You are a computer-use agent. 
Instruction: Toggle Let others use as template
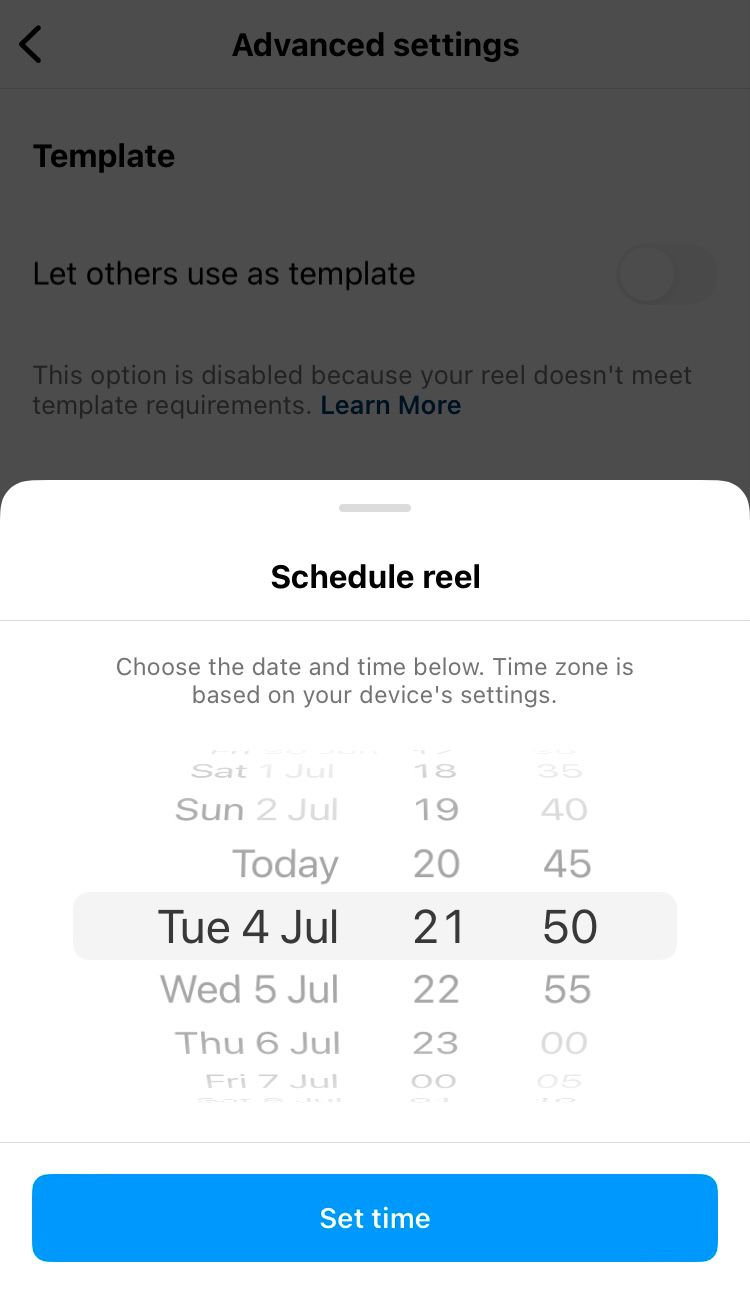point(667,274)
